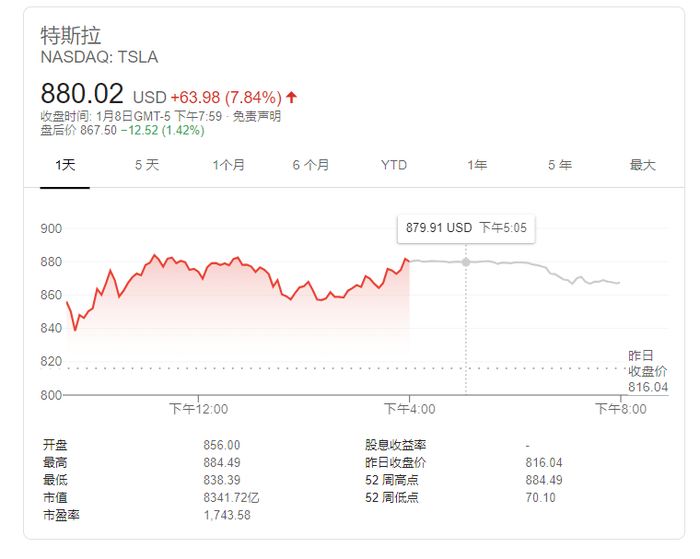This screenshot has height=559, width=700.
Task: Switch to the 6 个月 tab
Action: coord(311,165)
